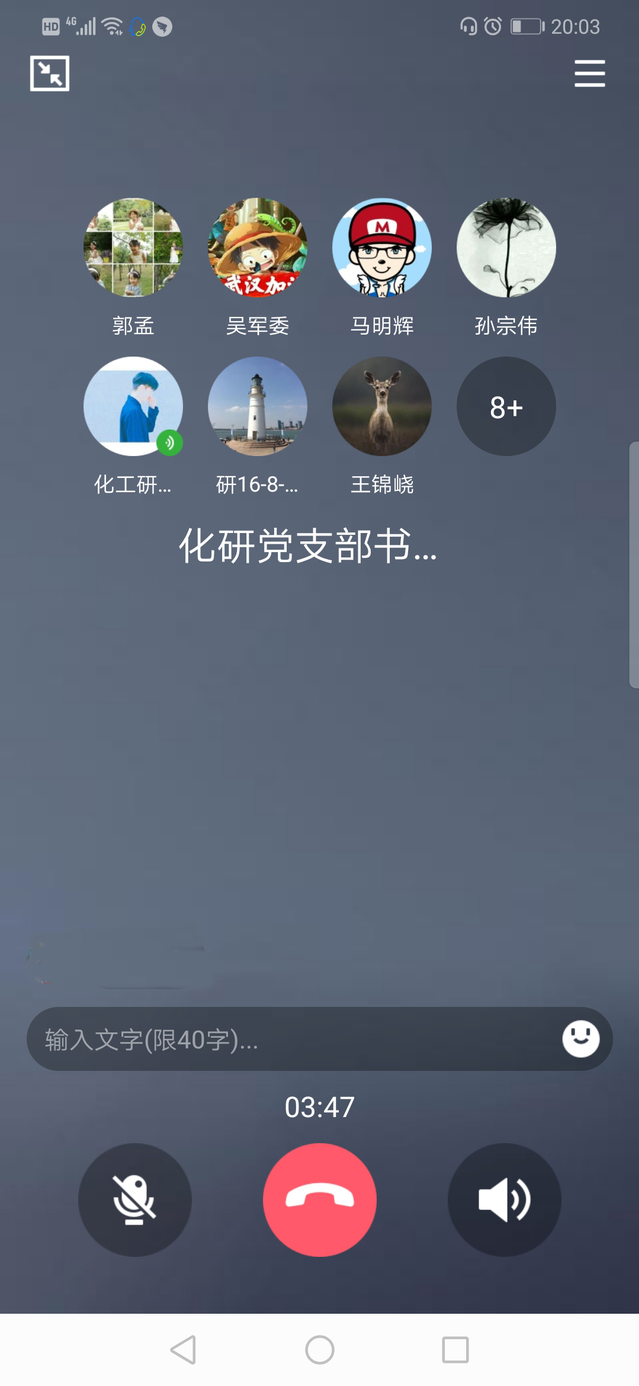View participant 孙宗伟

506,248
